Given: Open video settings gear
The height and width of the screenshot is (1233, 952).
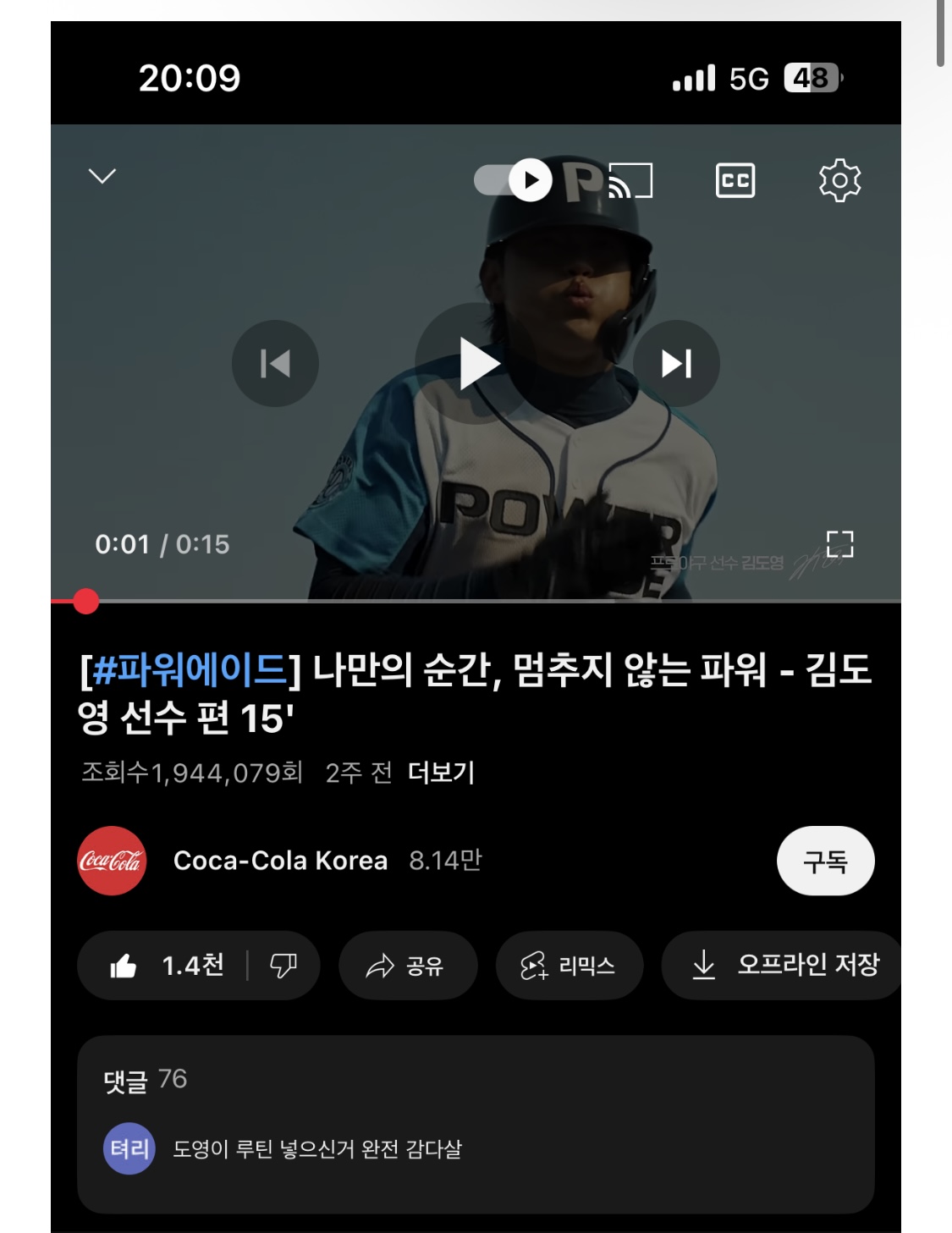Looking at the screenshot, I should click(839, 180).
